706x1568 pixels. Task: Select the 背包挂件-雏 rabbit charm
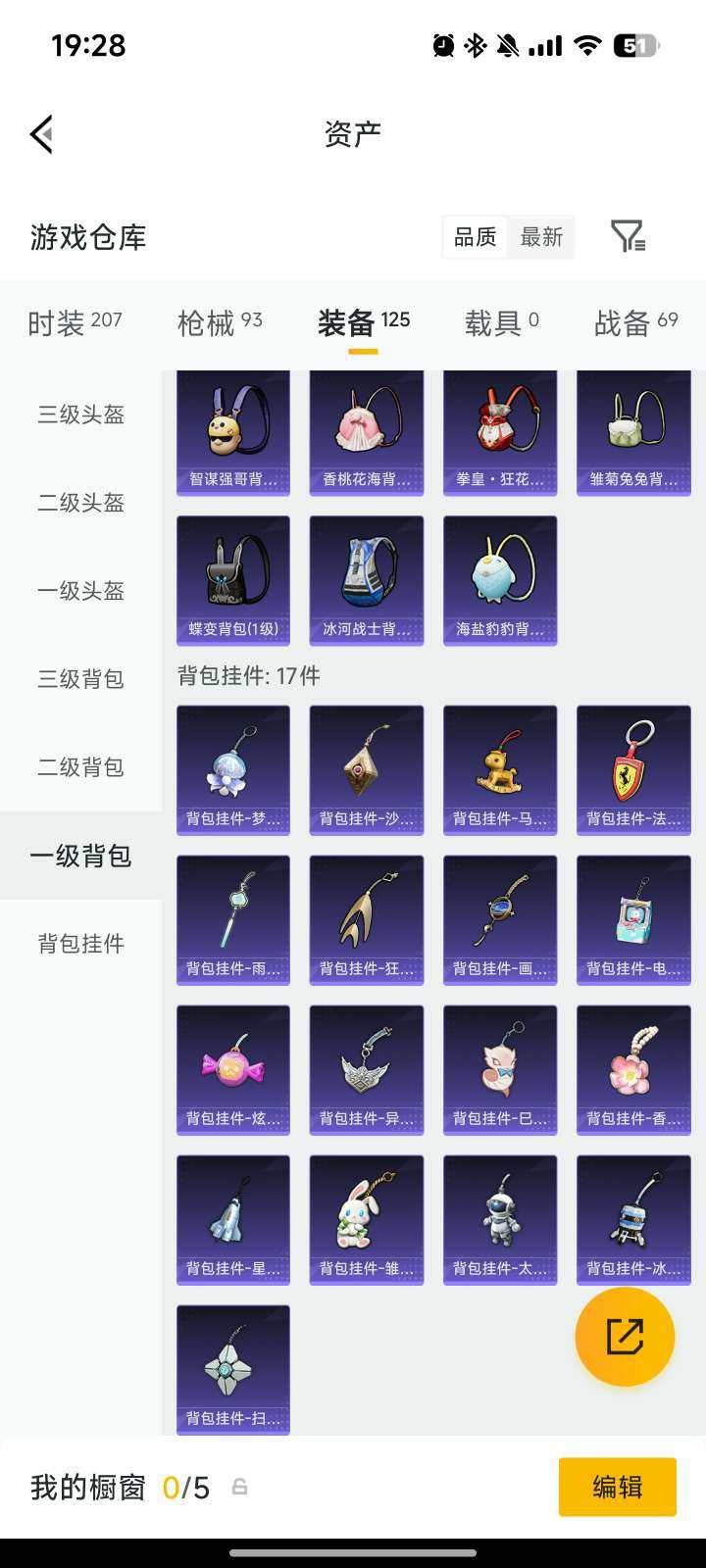(x=366, y=1219)
